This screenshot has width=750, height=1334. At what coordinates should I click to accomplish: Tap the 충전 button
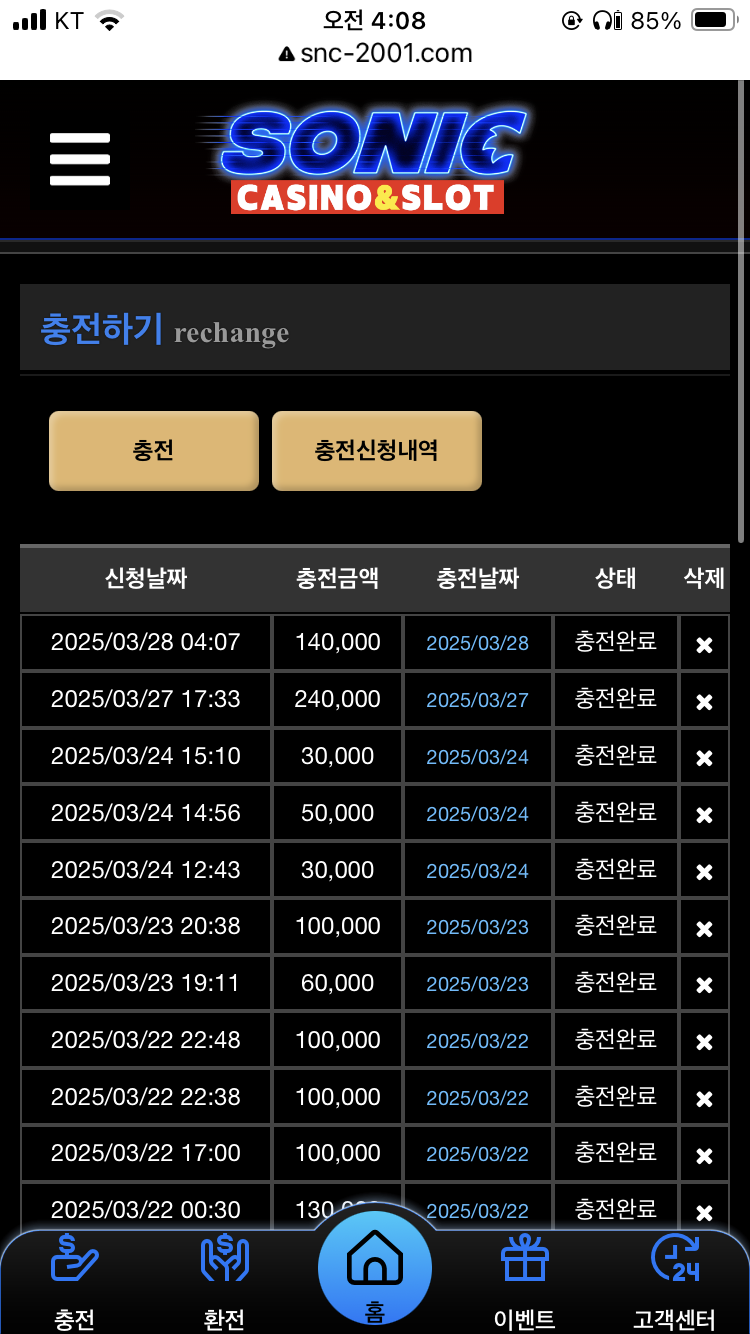pyautogui.click(x=154, y=451)
